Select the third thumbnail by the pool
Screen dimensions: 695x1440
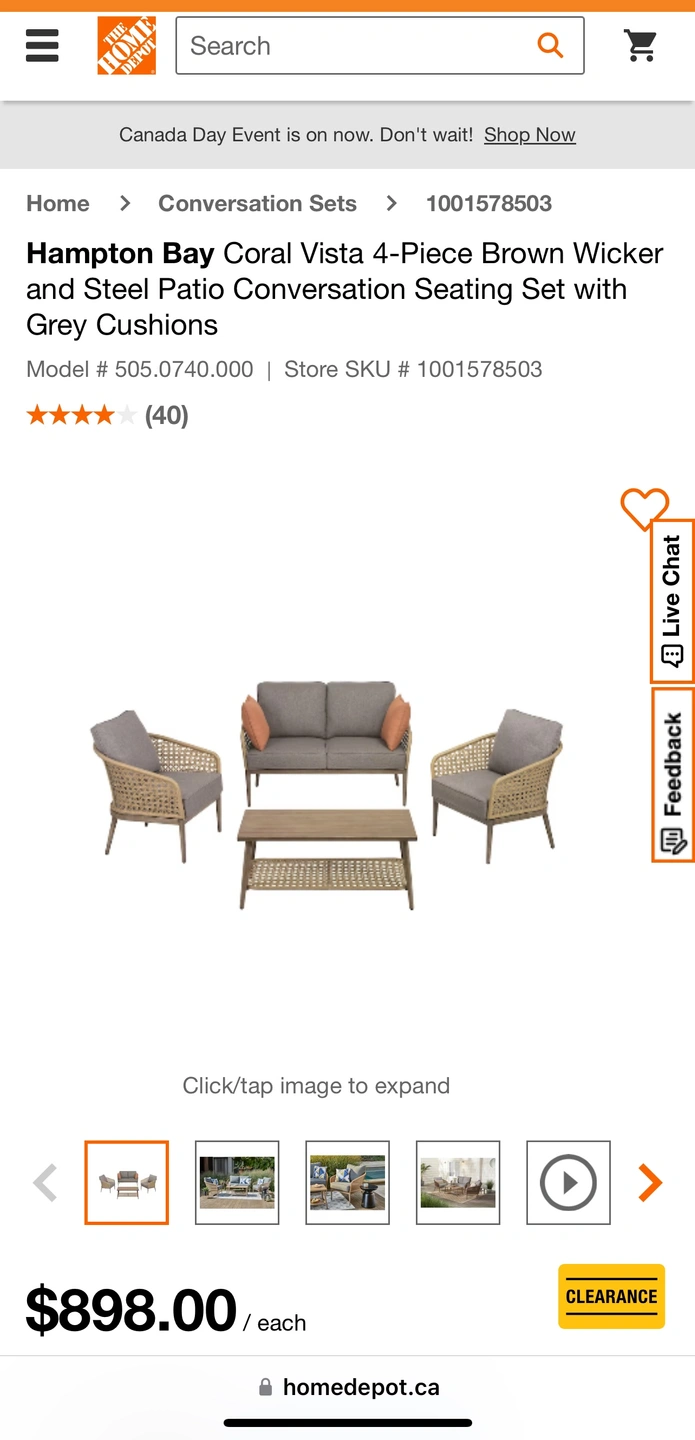point(347,1183)
